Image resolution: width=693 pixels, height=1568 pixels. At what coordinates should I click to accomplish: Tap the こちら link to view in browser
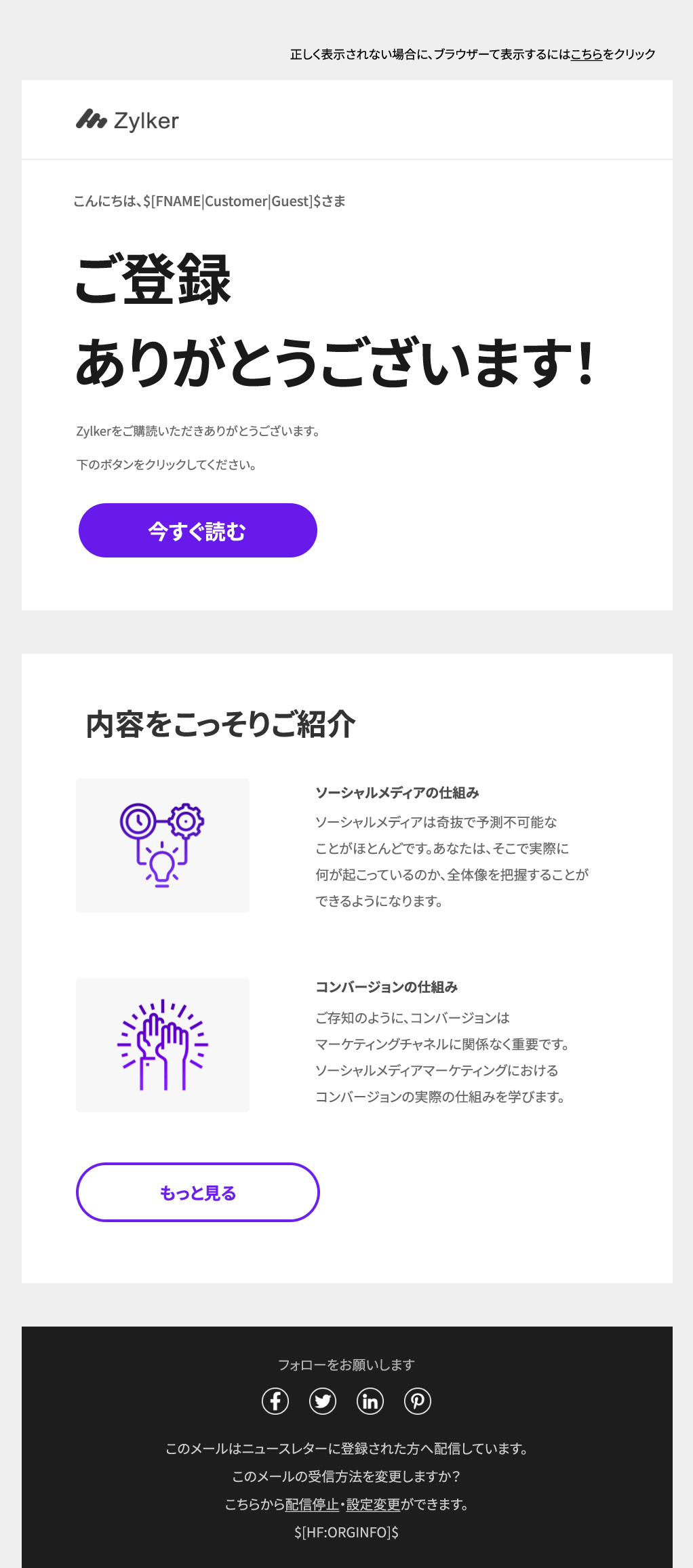click(587, 54)
